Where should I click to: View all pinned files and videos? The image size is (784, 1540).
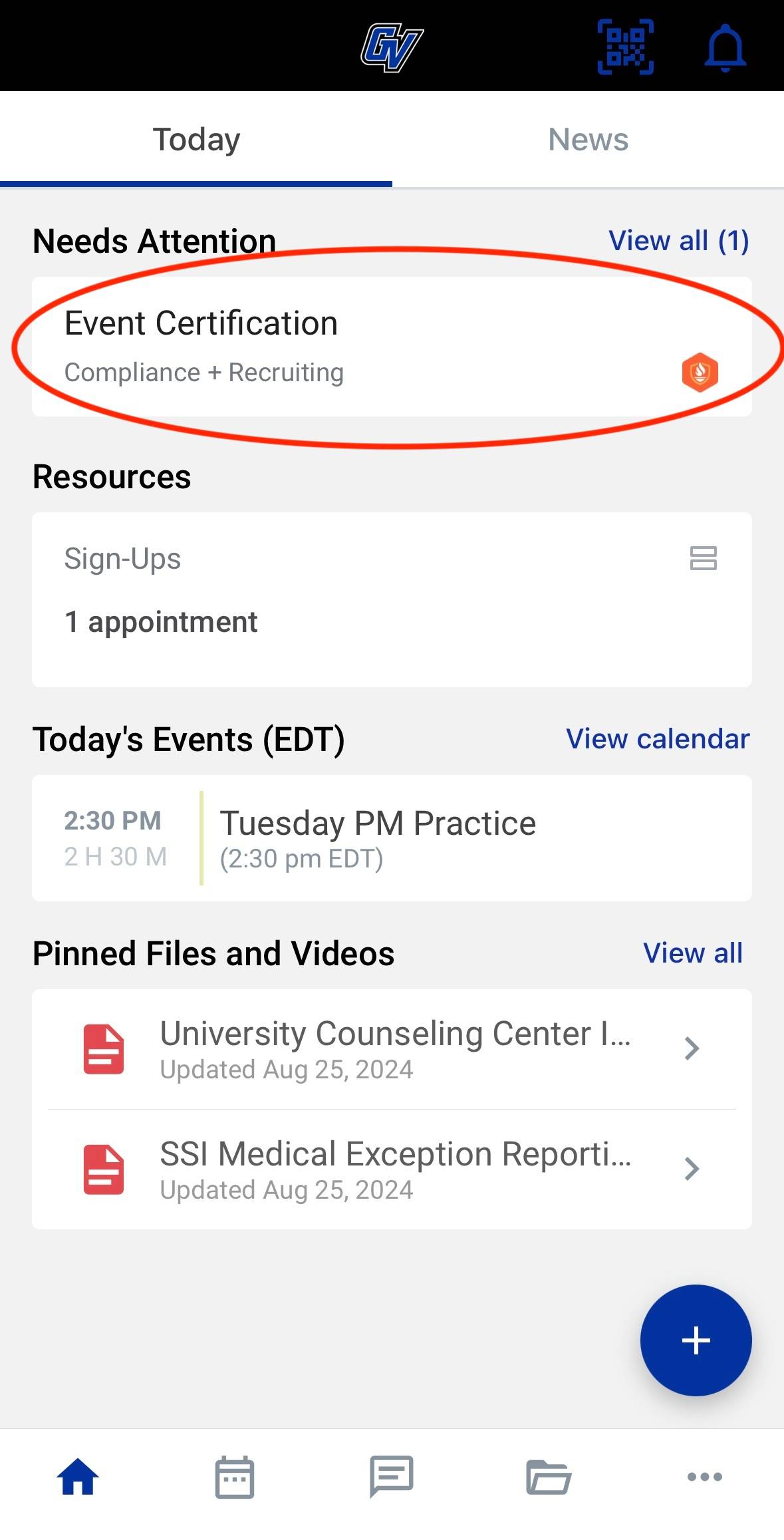point(692,953)
